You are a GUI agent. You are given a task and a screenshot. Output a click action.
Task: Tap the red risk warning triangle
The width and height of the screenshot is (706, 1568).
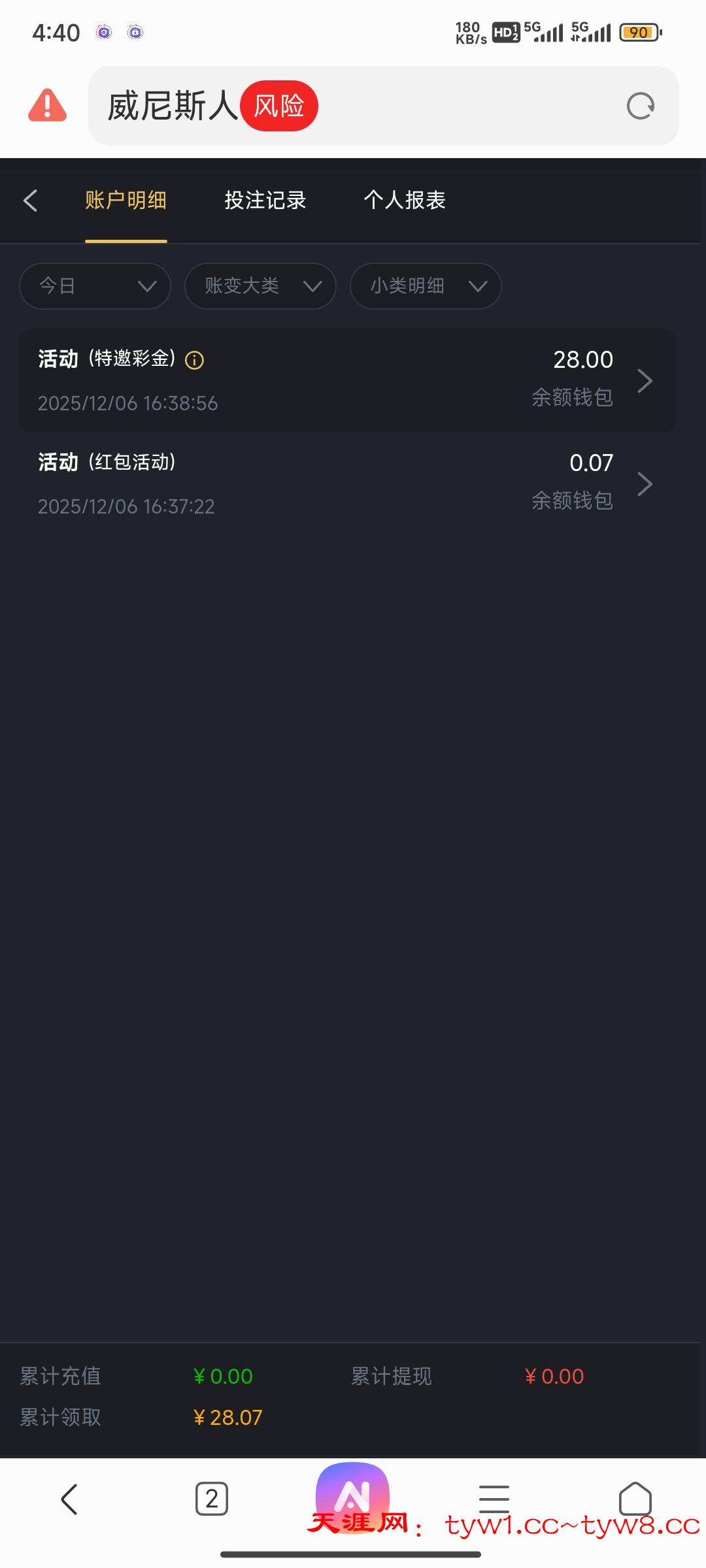coord(47,106)
